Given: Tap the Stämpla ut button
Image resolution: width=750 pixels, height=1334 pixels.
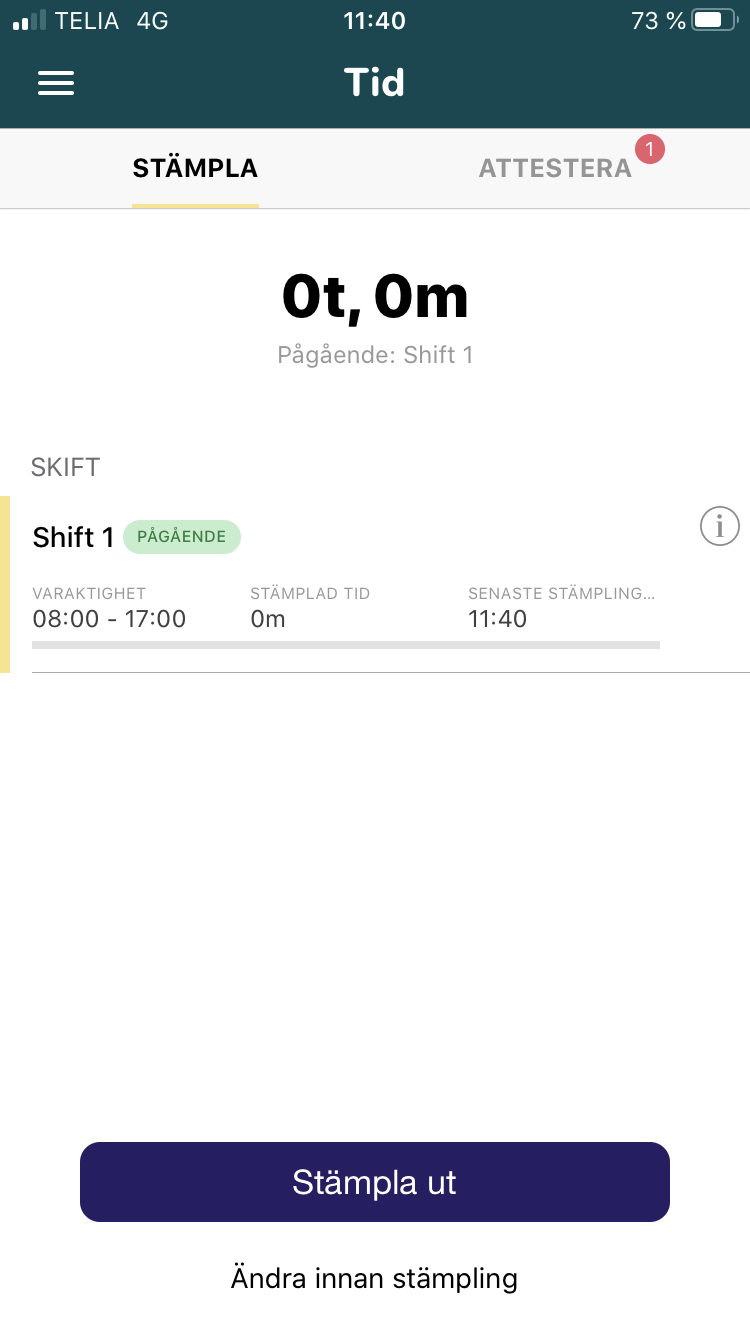Looking at the screenshot, I should point(375,1182).
